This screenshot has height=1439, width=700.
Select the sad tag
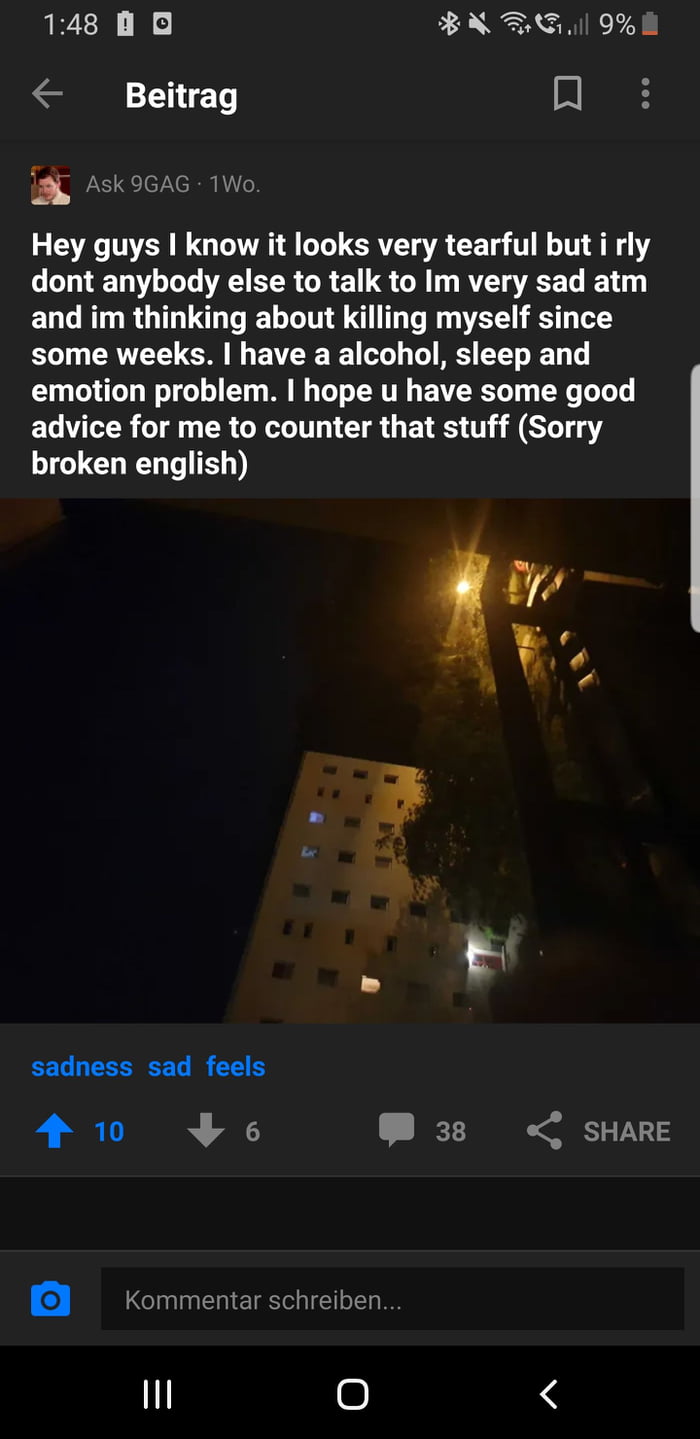[169, 1067]
